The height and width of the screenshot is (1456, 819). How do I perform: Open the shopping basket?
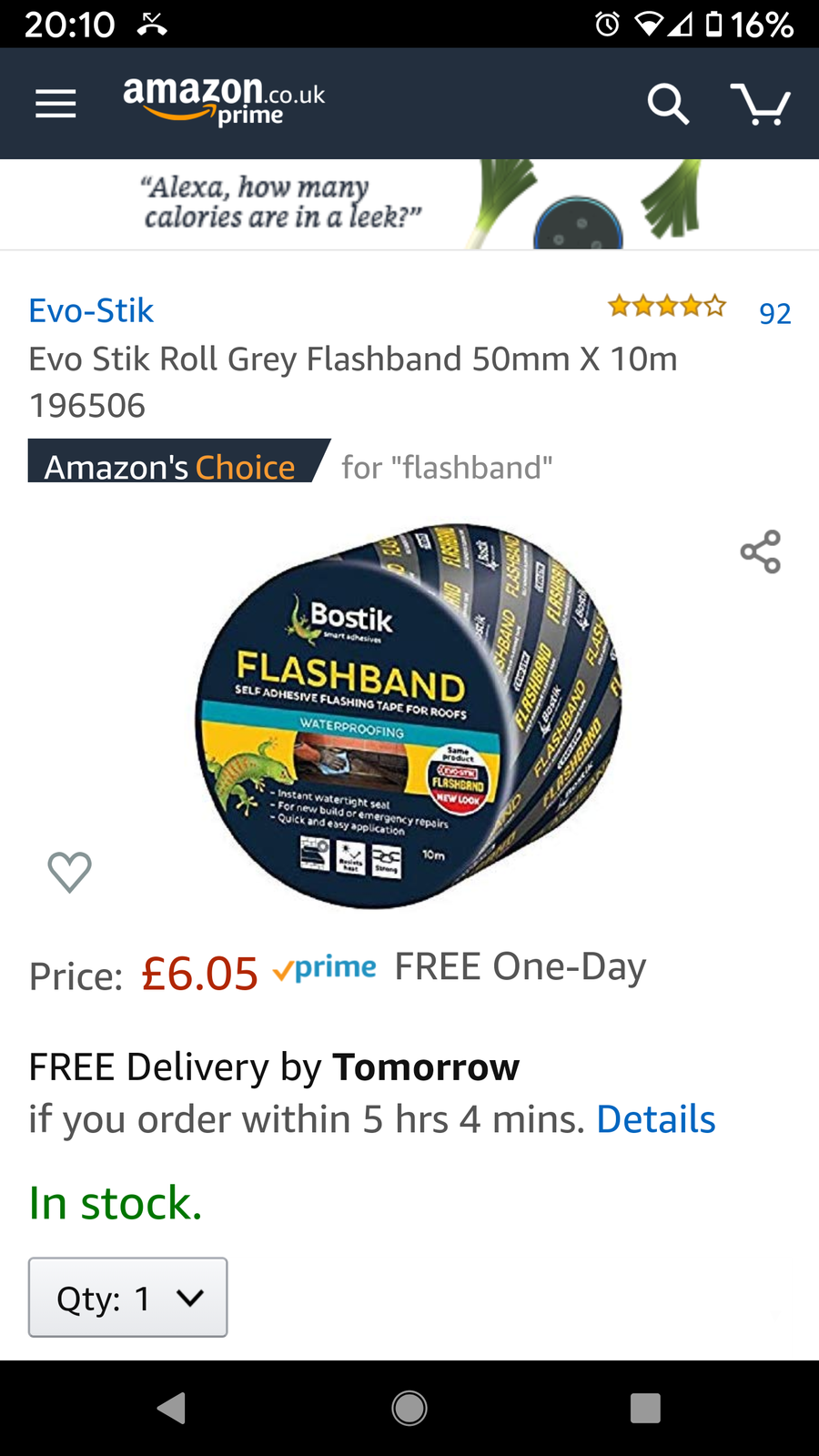point(760,104)
